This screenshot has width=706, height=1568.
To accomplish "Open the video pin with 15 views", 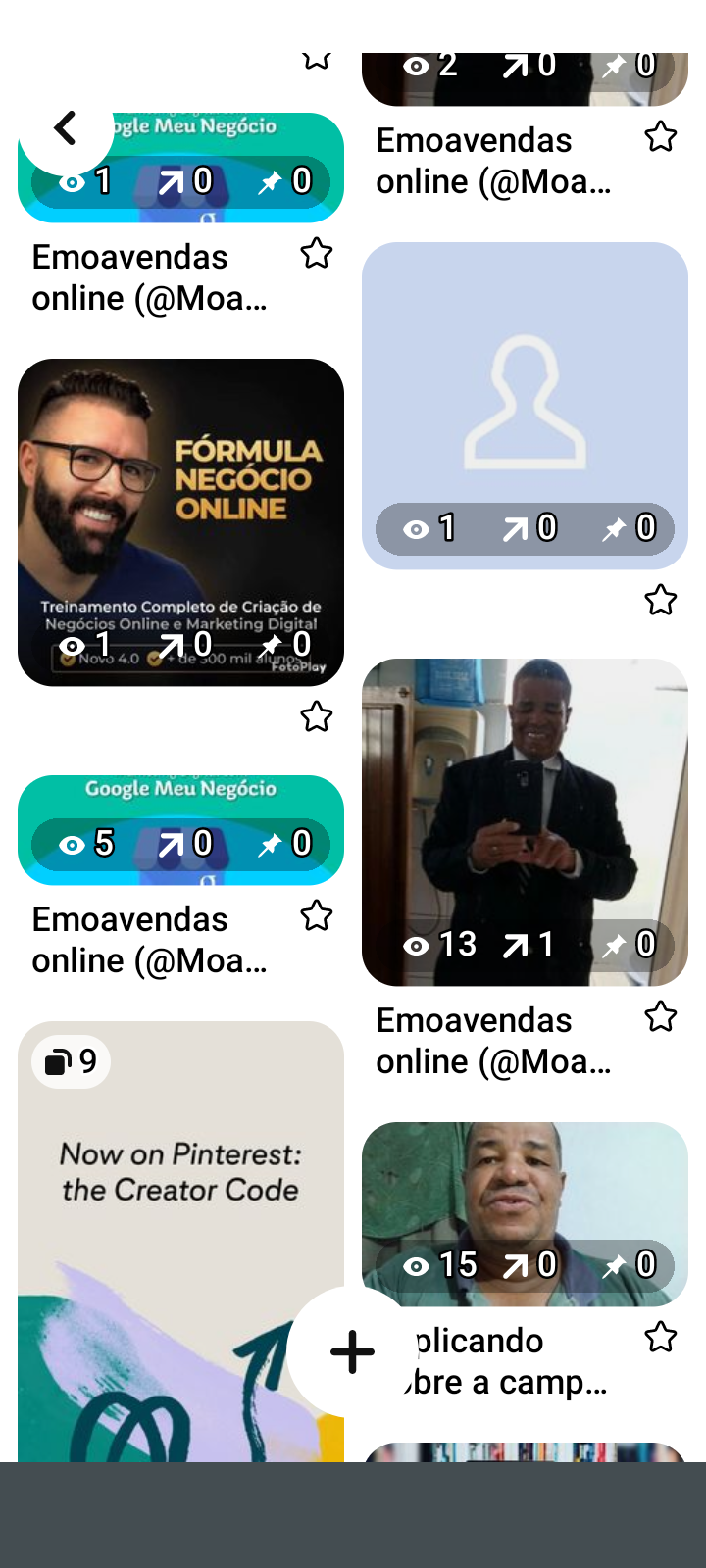I will click(525, 1213).
